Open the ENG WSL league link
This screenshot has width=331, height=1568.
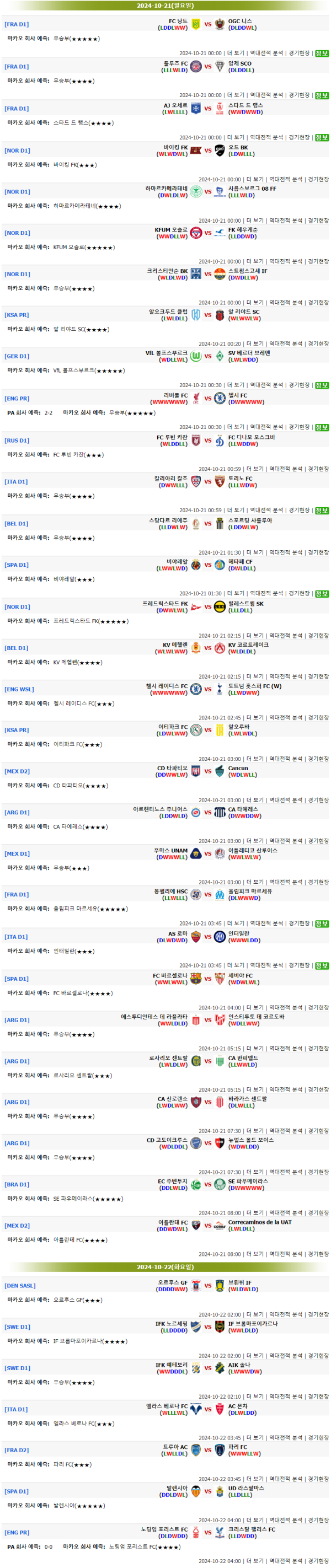tap(19, 689)
